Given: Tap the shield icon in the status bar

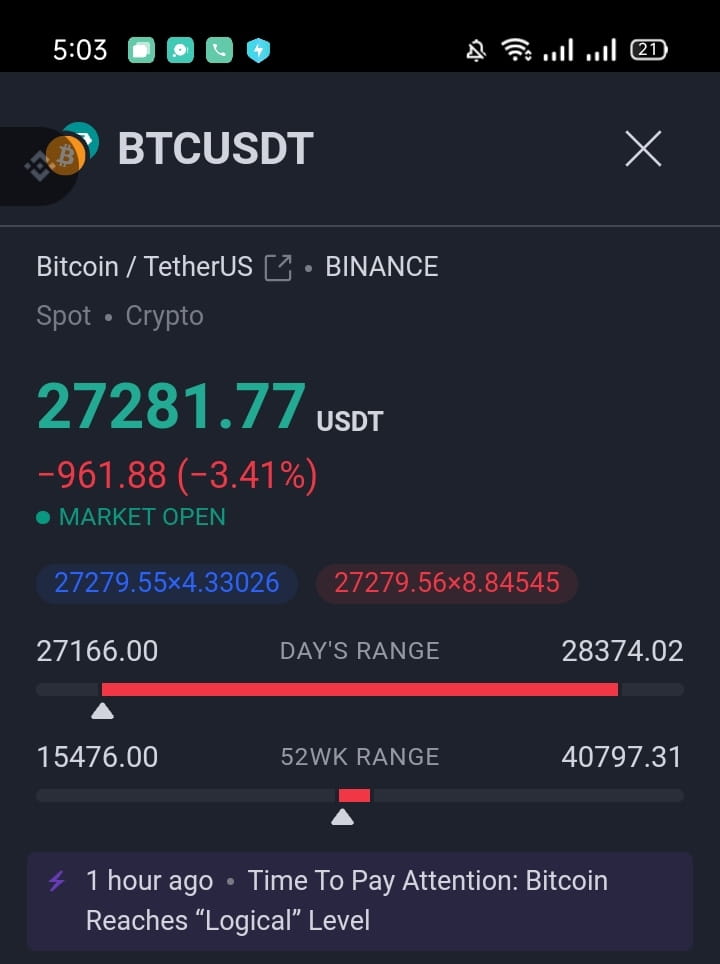Looking at the screenshot, I should (x=257, y=48).
